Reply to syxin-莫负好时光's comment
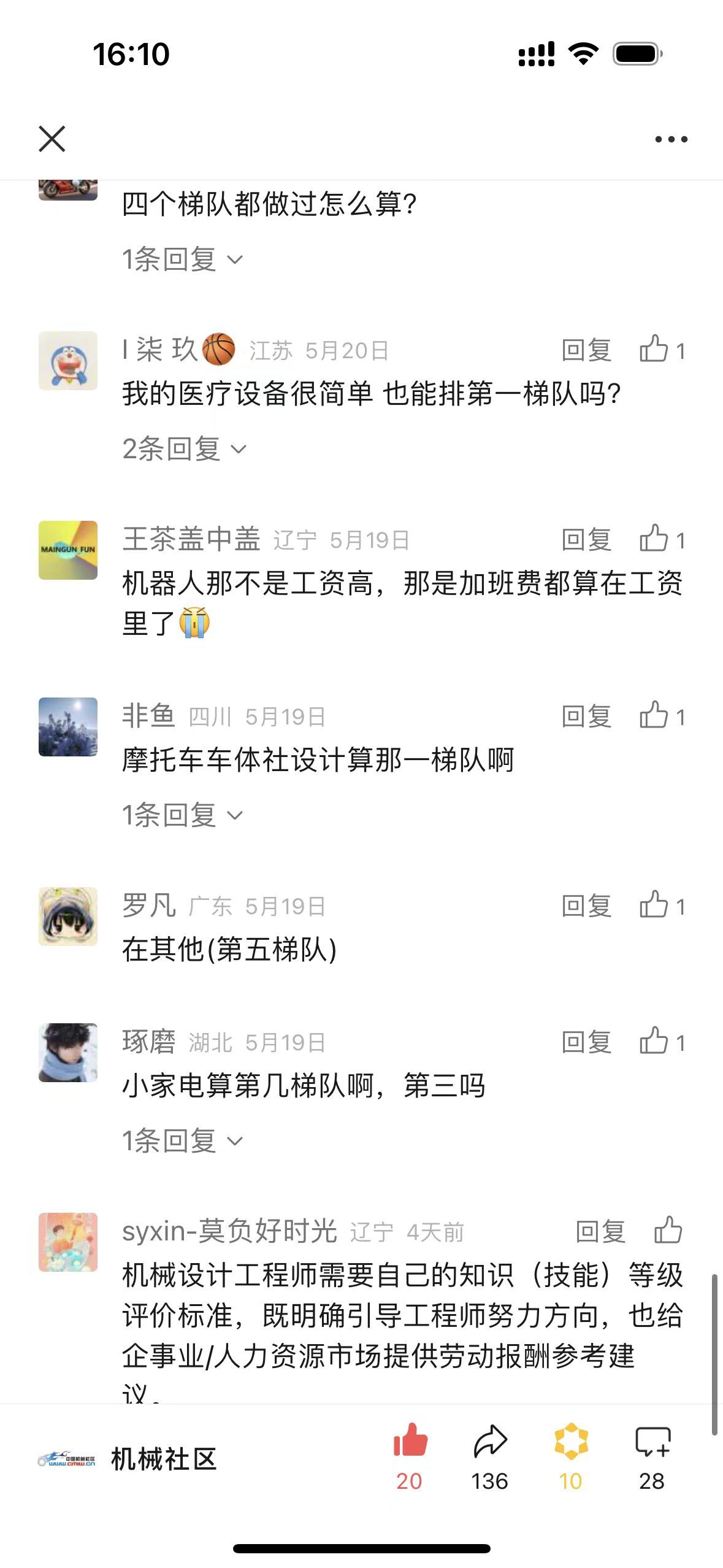Screen dimensions: 723x1568 (600, 1231)
